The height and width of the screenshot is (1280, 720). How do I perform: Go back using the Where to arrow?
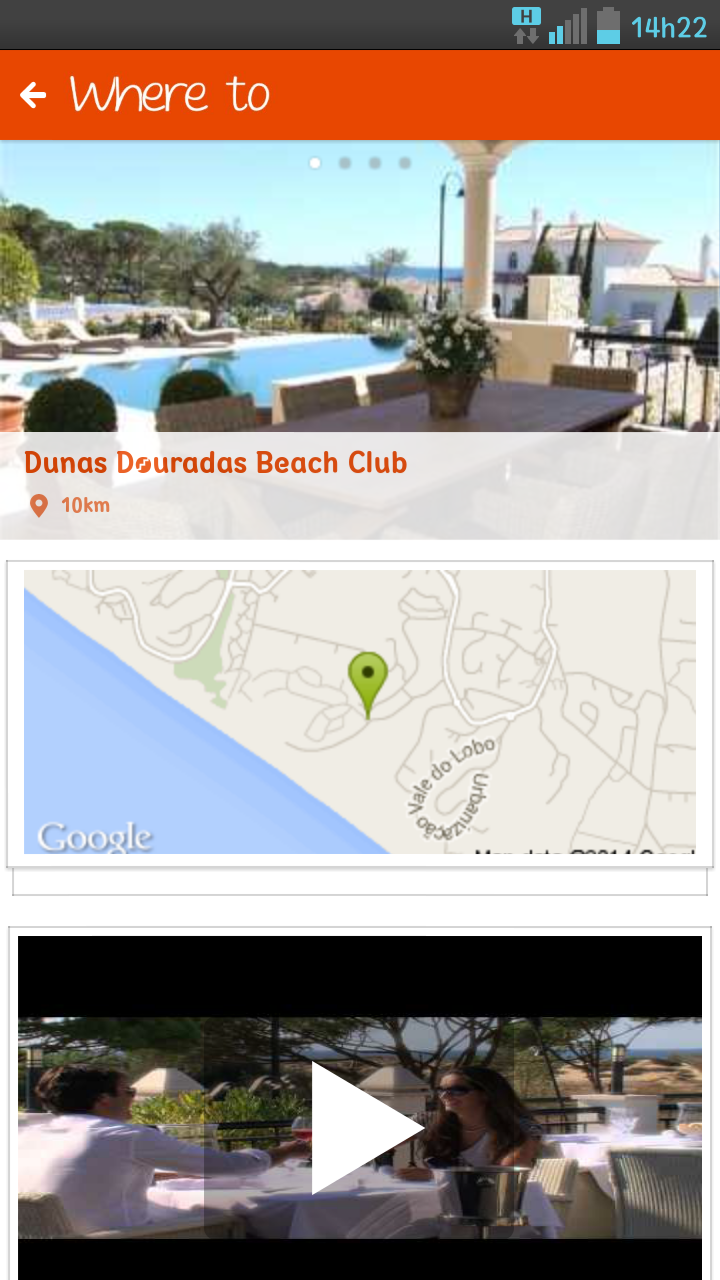click(x=33, y=95)
